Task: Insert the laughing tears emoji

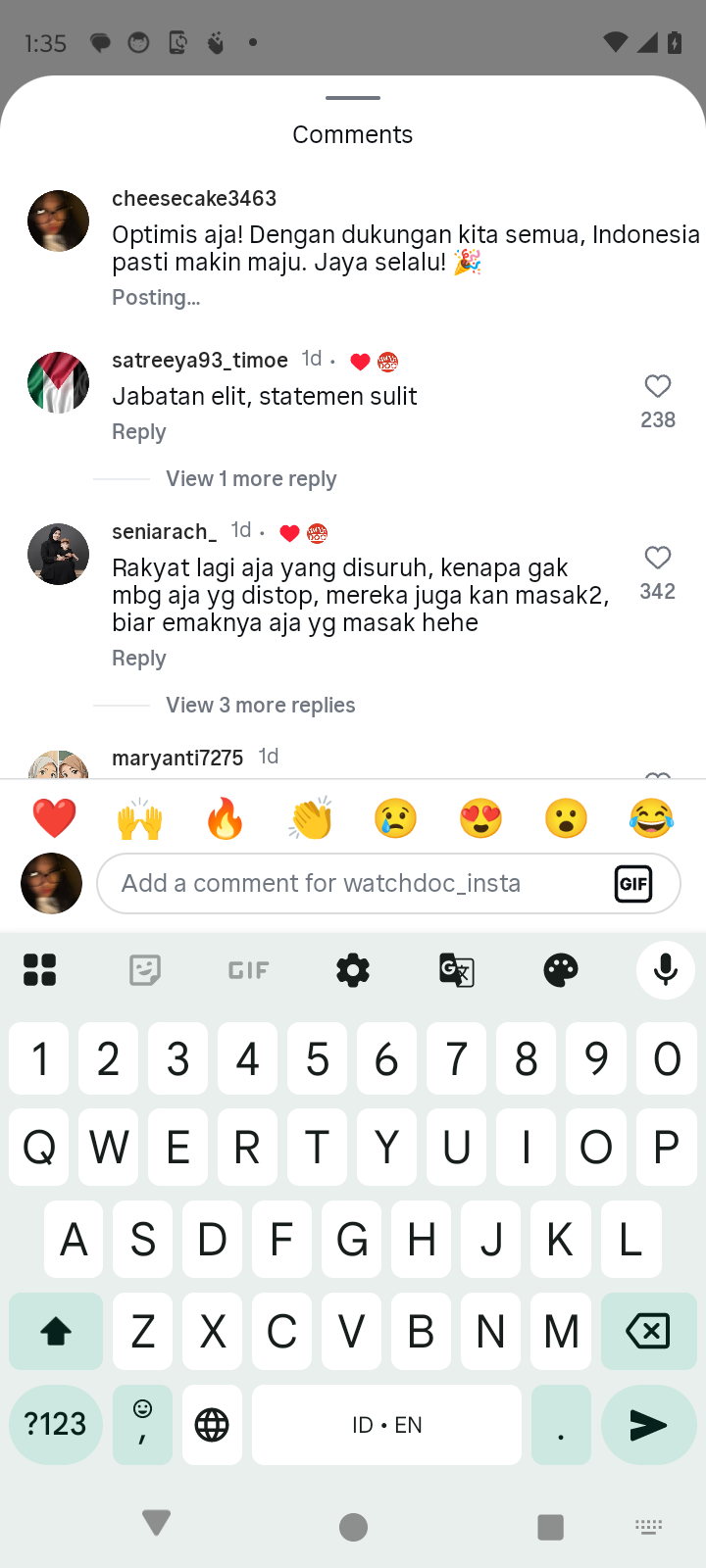Action: [651, 818]
